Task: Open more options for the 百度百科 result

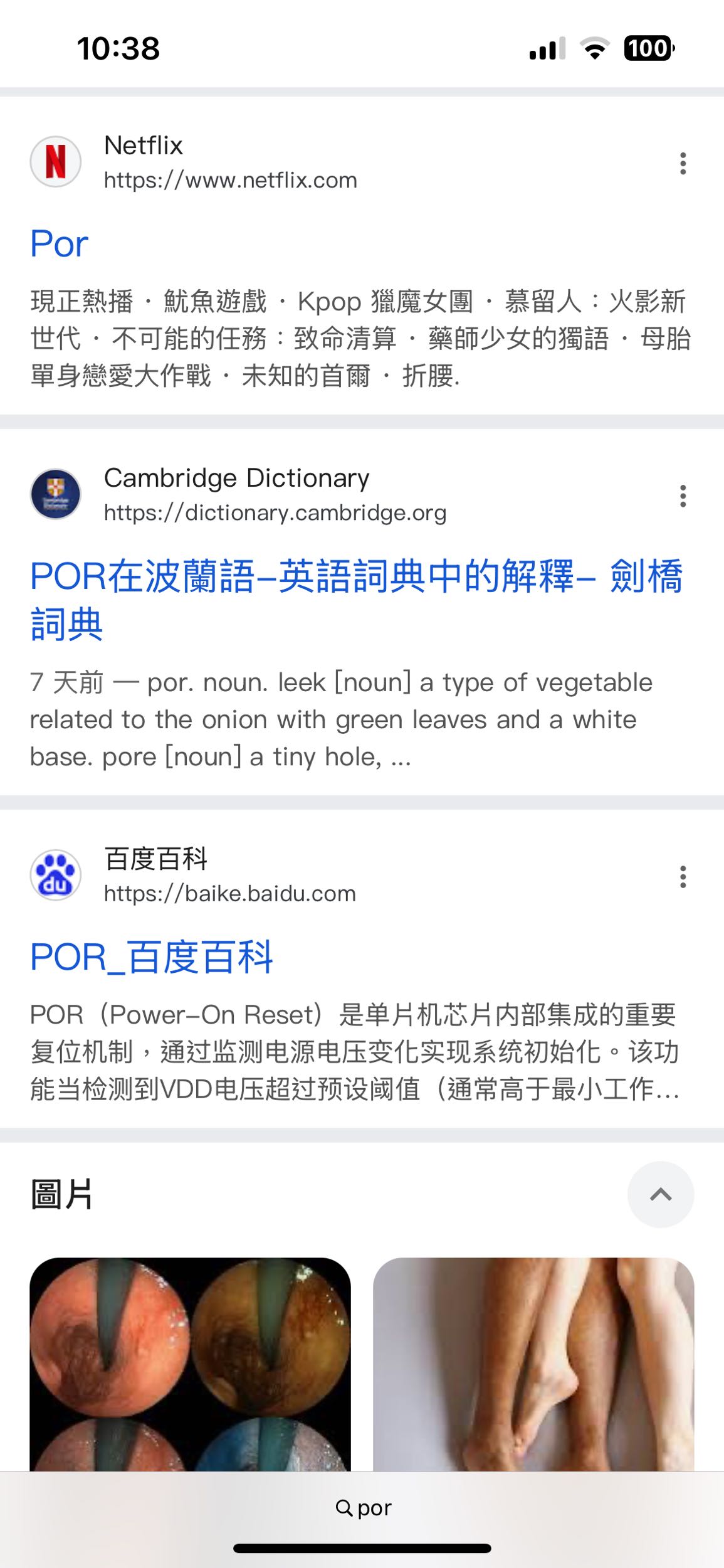Action: [x=683, y=876]
